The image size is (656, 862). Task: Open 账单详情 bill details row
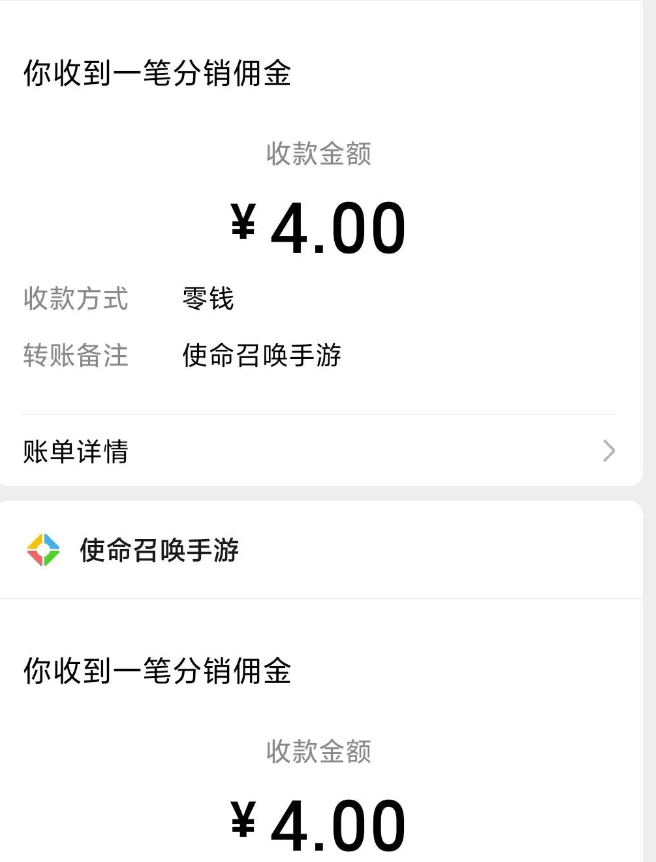(x=318, y=451)
